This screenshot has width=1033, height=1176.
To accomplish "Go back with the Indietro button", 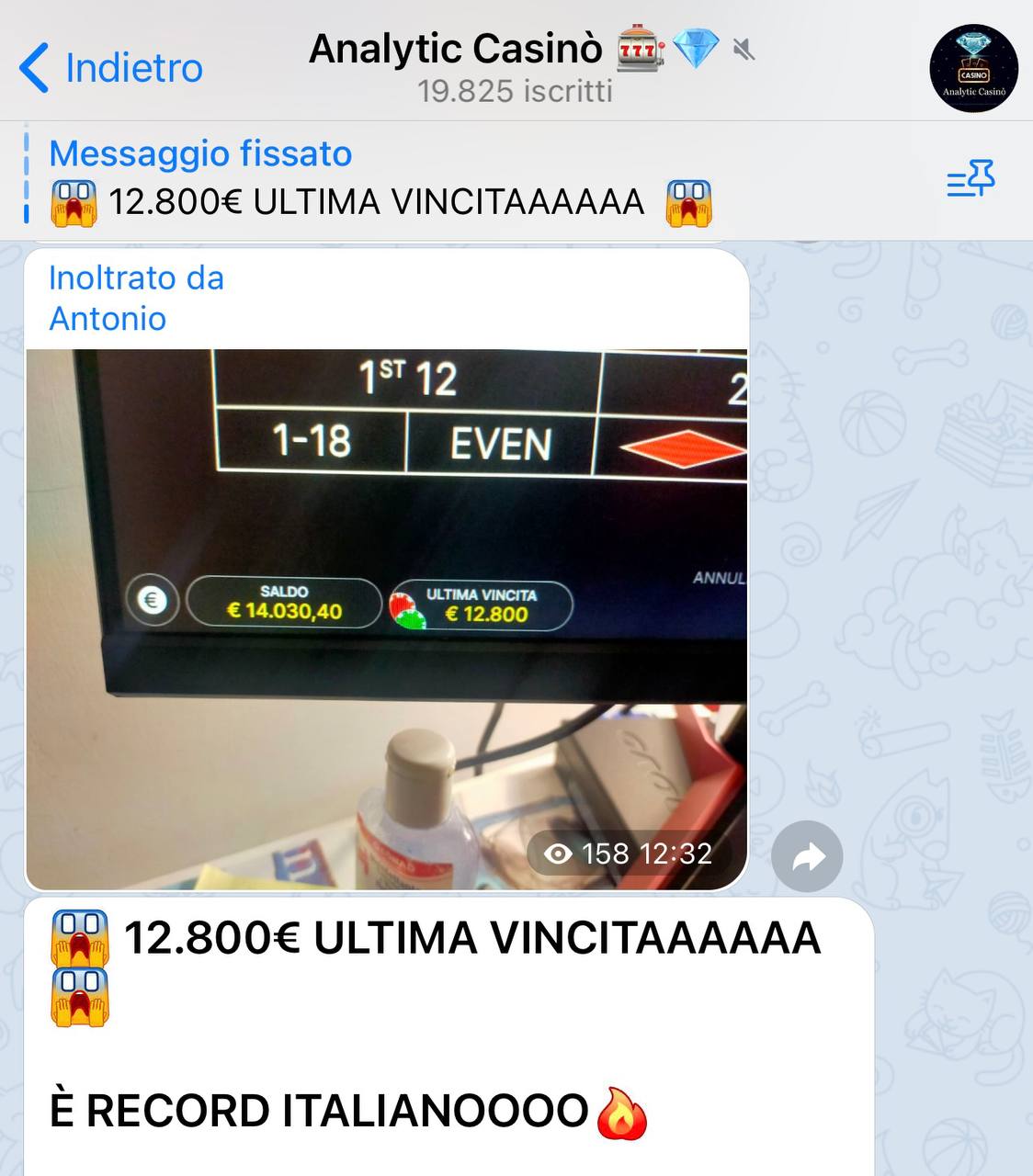I will [110, 68].
